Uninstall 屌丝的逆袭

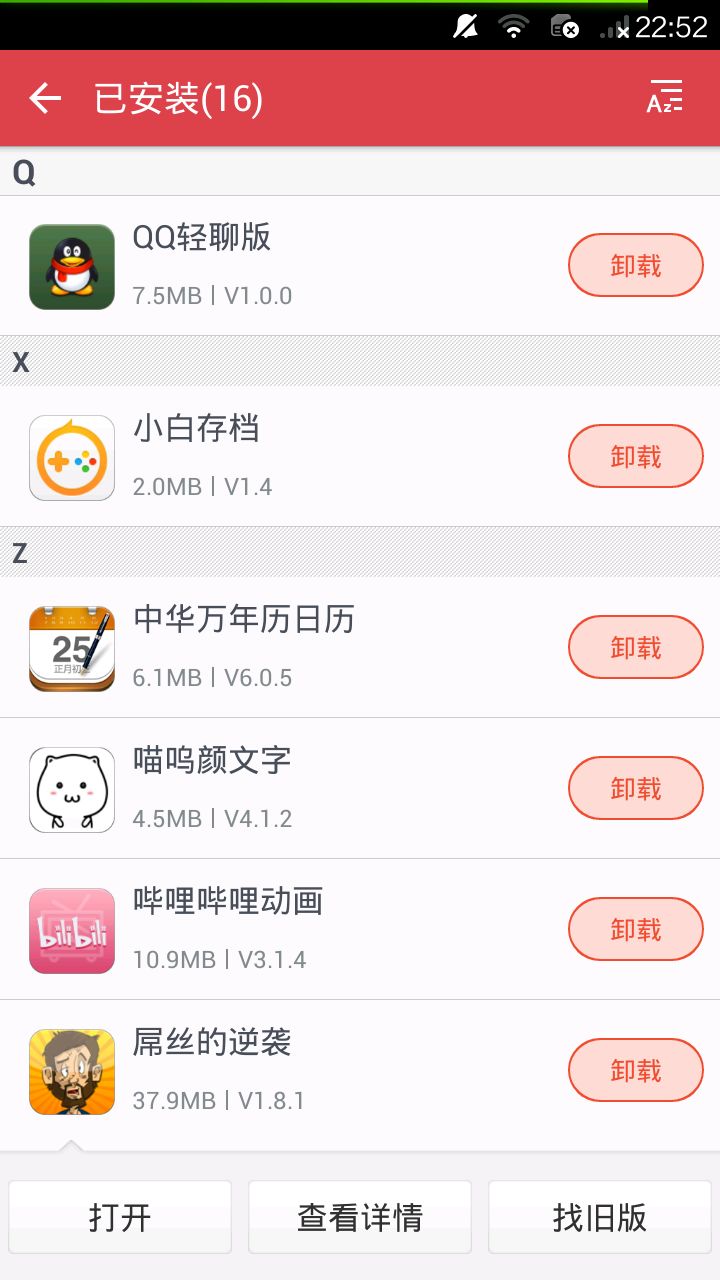coord(635,1071)
